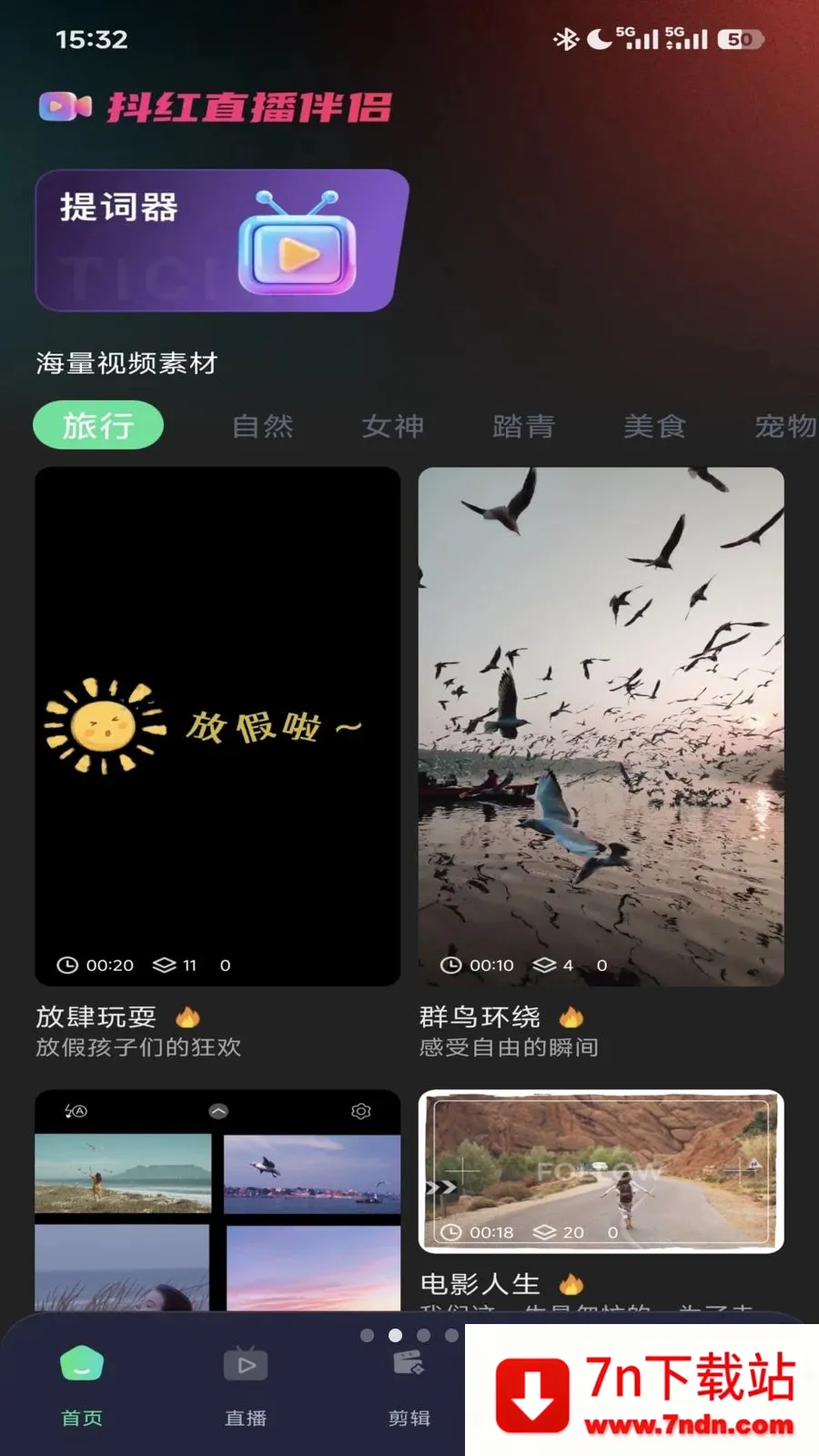This screenshot has width=819, height=1456.
Task: Open the 电影人生 video template
Action: (x=601, y=1171)
